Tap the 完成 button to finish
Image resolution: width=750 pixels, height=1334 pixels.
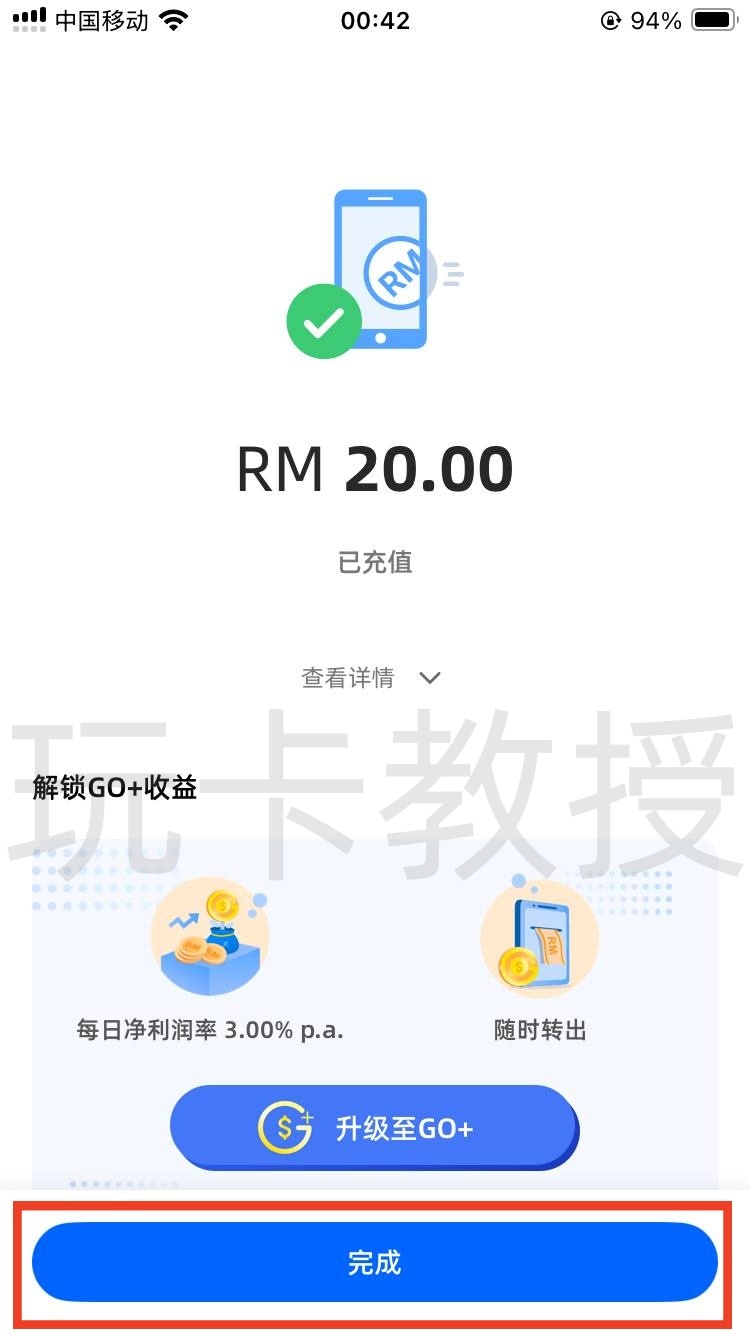[x=375, y=1263]
